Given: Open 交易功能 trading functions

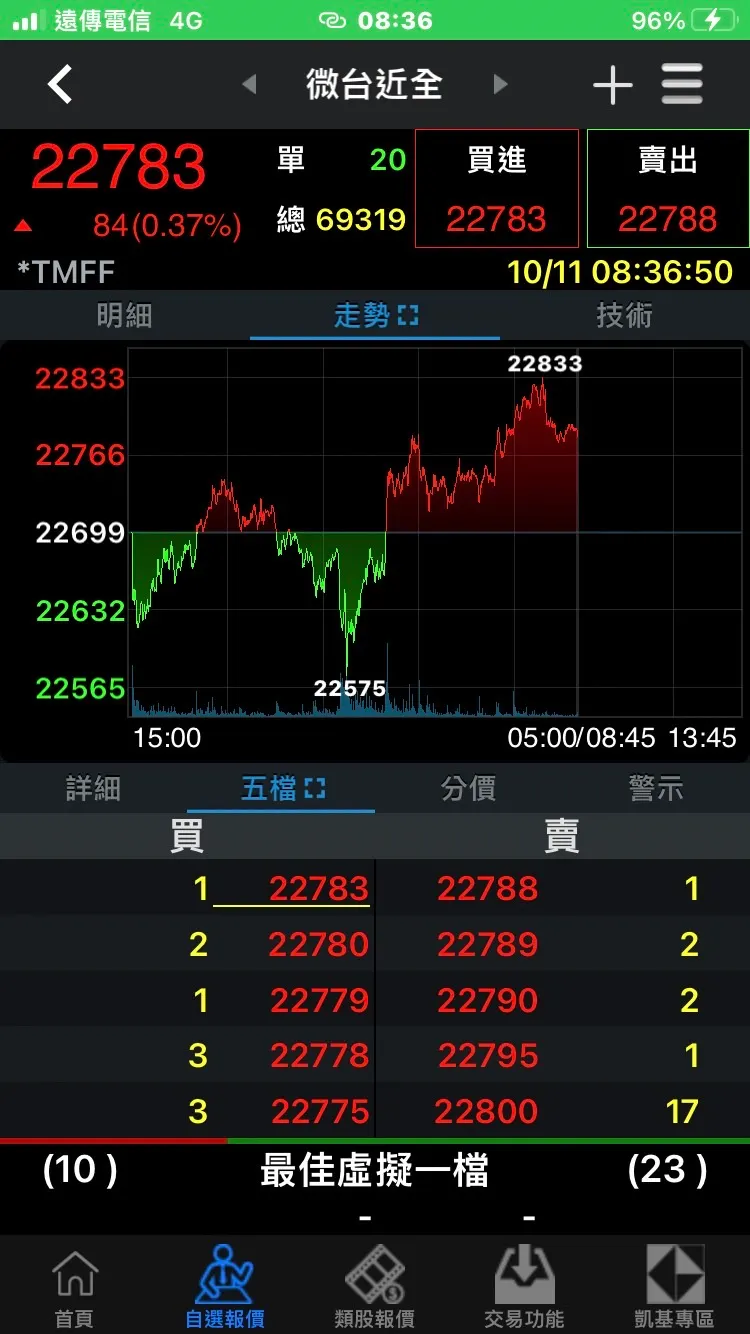Looking at the screenshot, I should (524, 1287).
